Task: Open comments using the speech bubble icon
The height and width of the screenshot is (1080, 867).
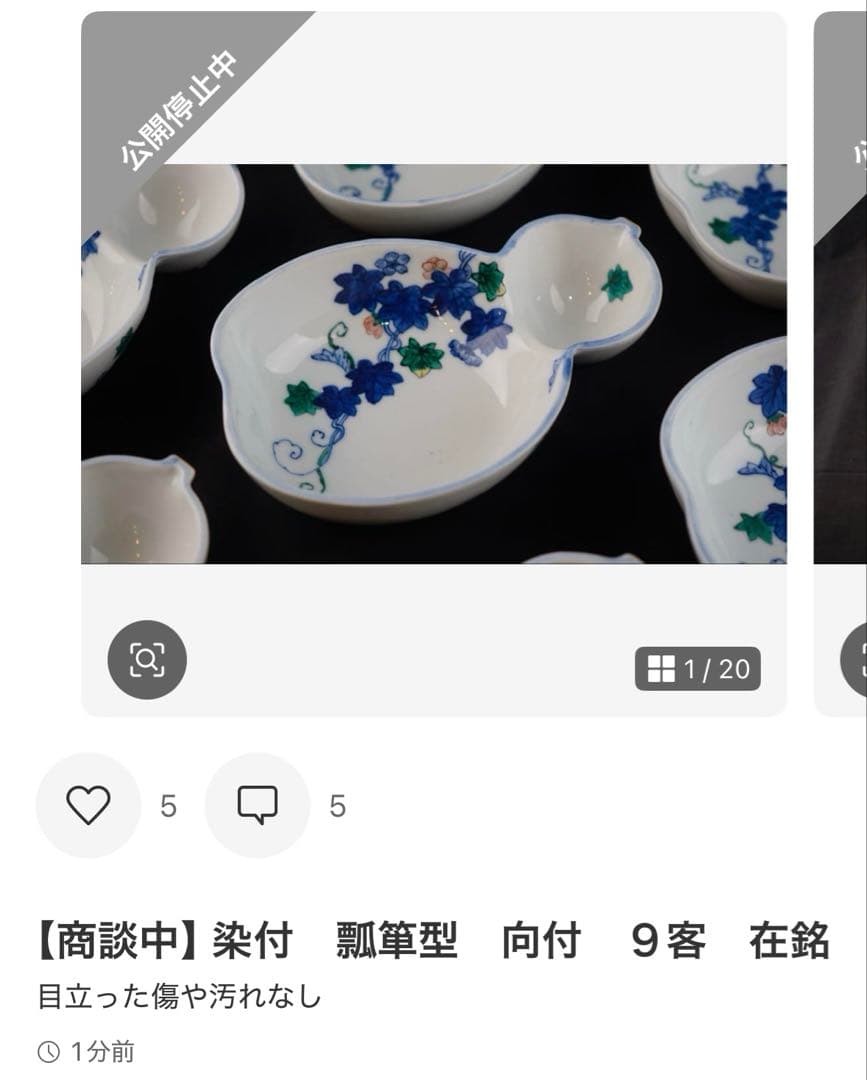Action: [256, 803]
